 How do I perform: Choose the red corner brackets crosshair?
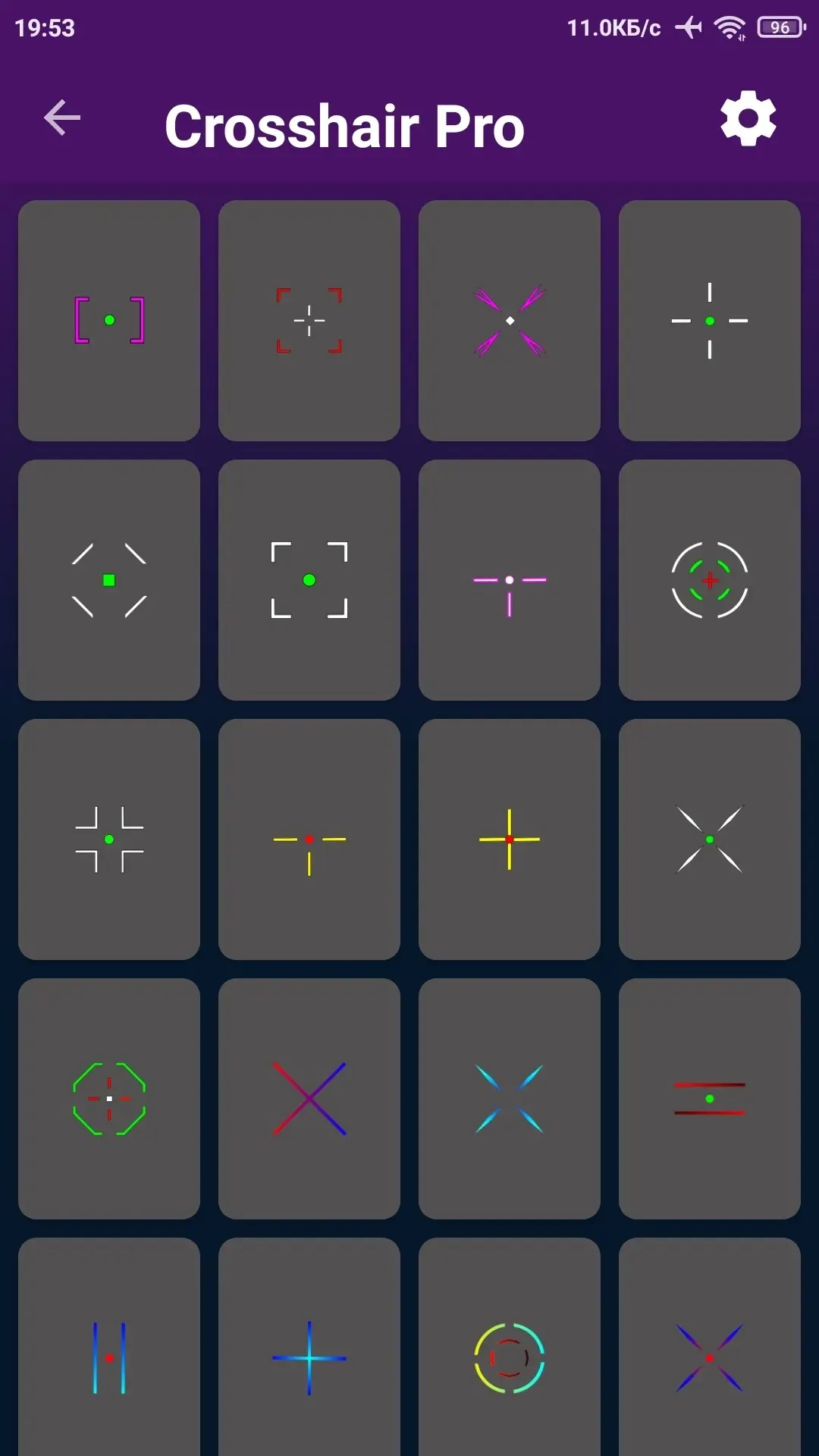click(309, 321)
